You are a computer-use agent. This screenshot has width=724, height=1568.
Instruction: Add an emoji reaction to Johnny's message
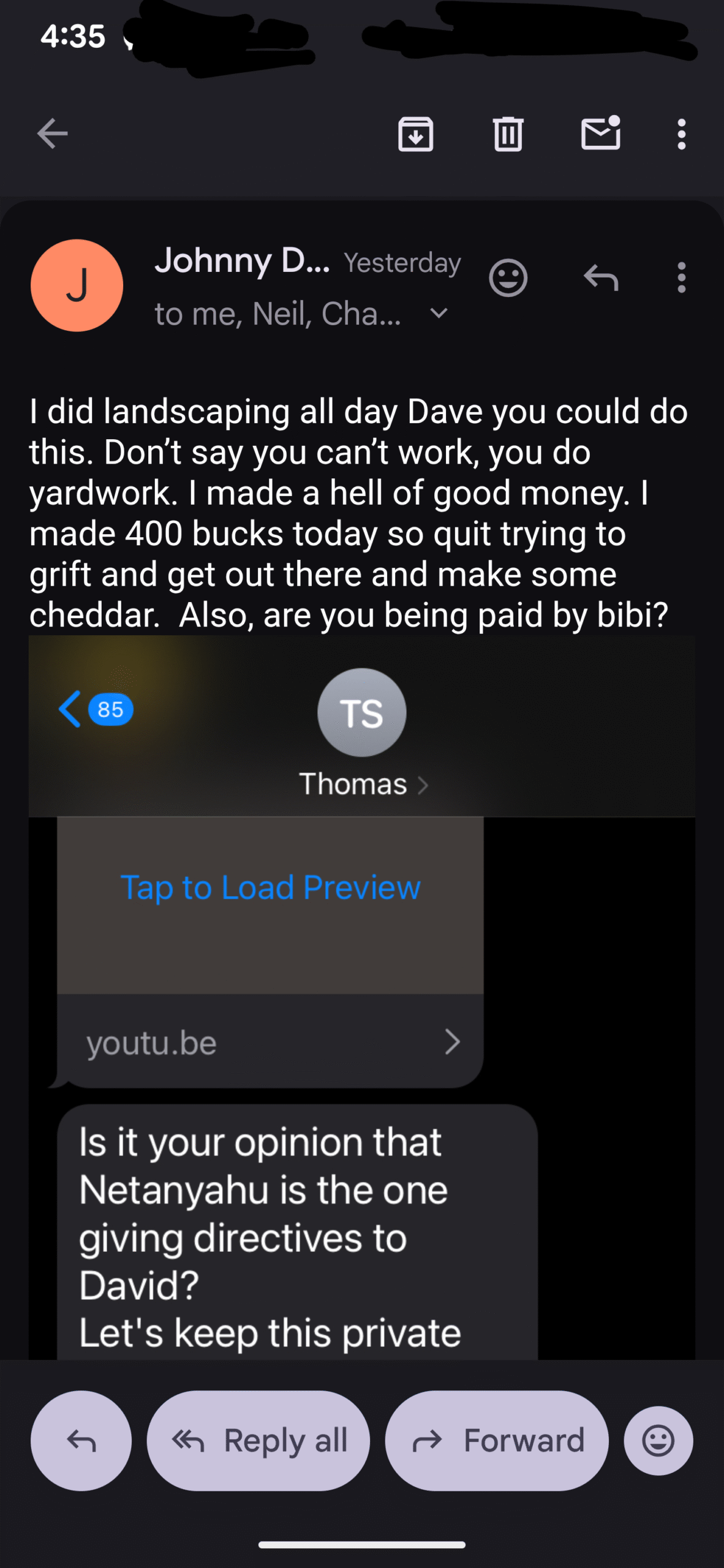pos(508,278)
